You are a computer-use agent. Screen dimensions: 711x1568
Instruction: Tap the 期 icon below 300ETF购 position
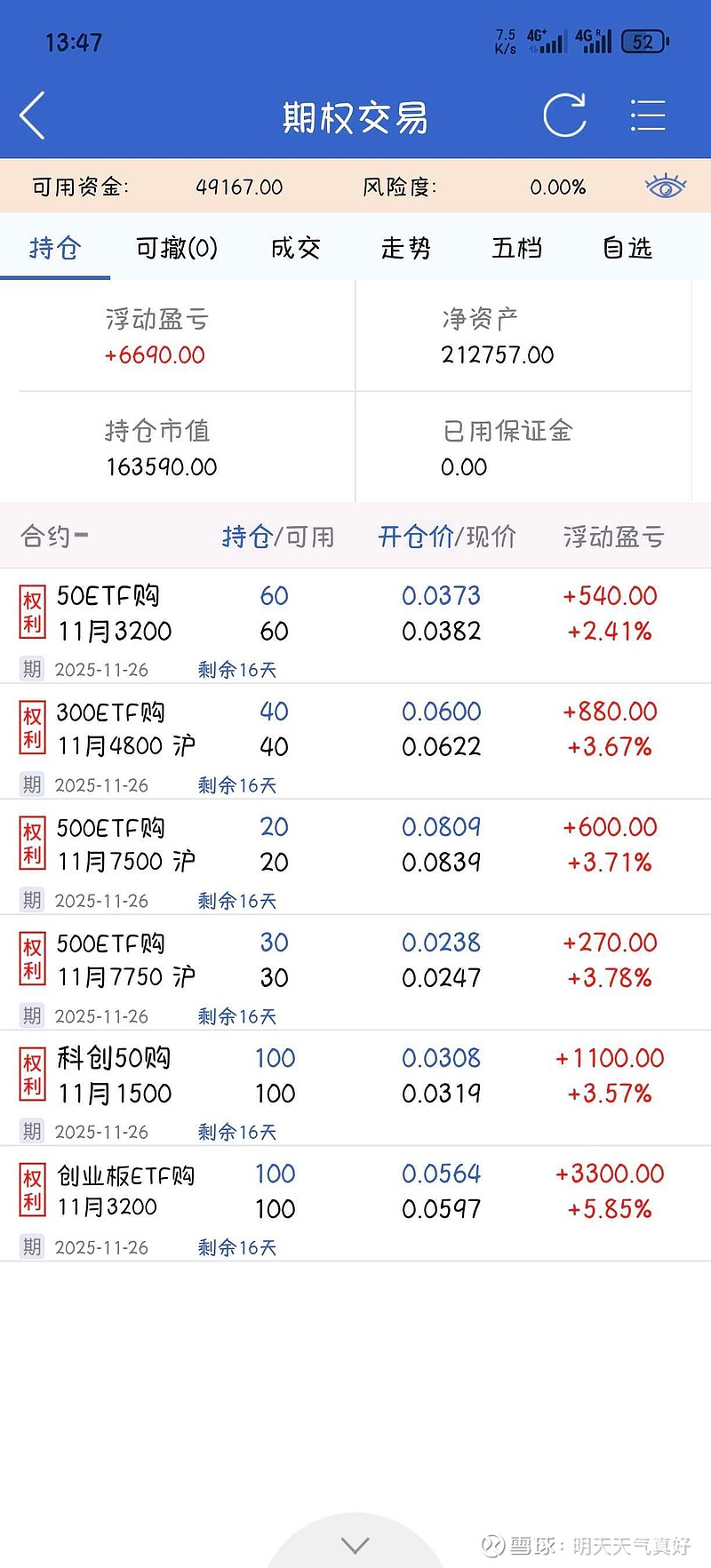click(x=31, y=784)
